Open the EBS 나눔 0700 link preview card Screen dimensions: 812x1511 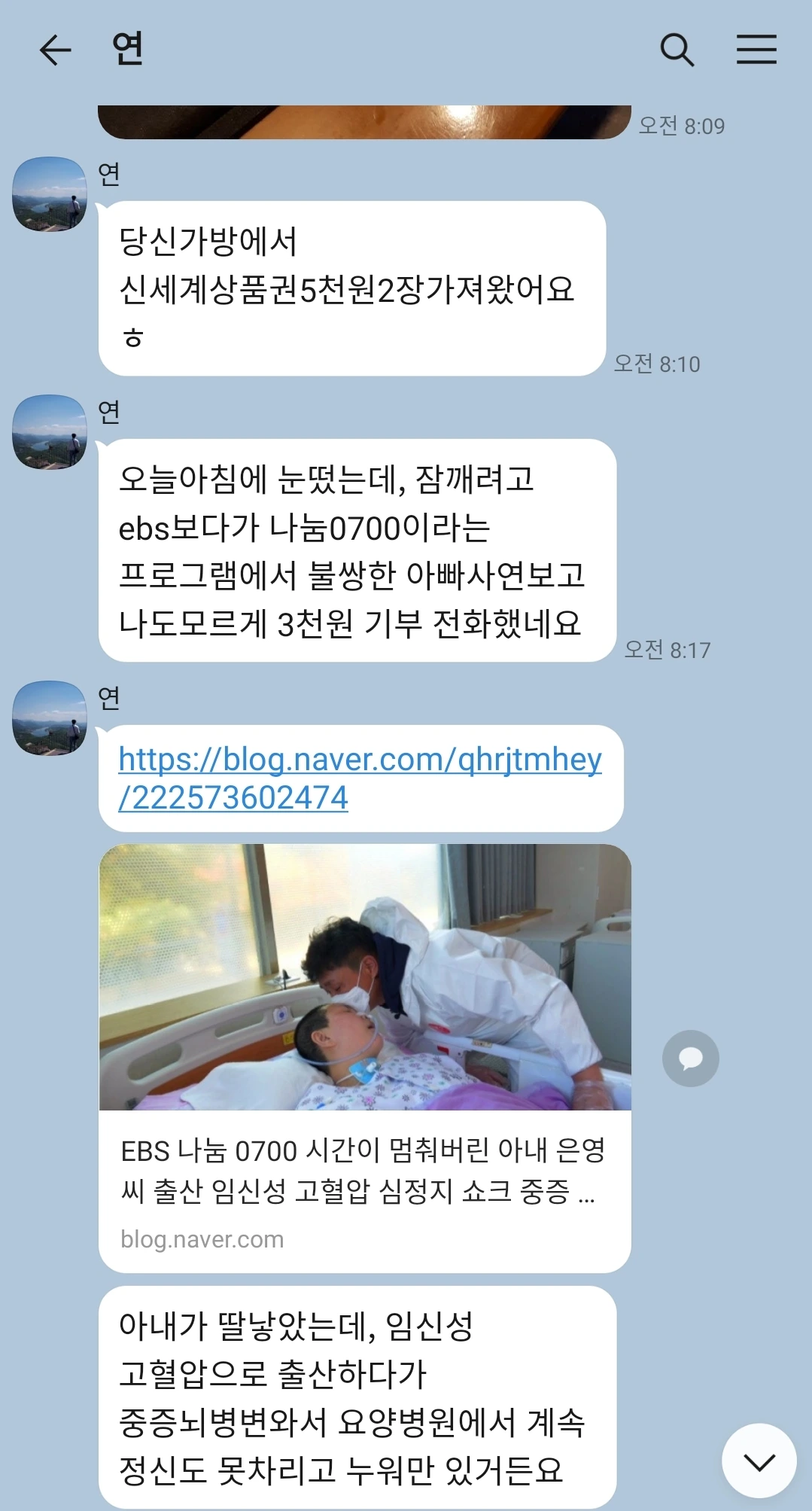pyautogui.click(x=365, y=1058)
